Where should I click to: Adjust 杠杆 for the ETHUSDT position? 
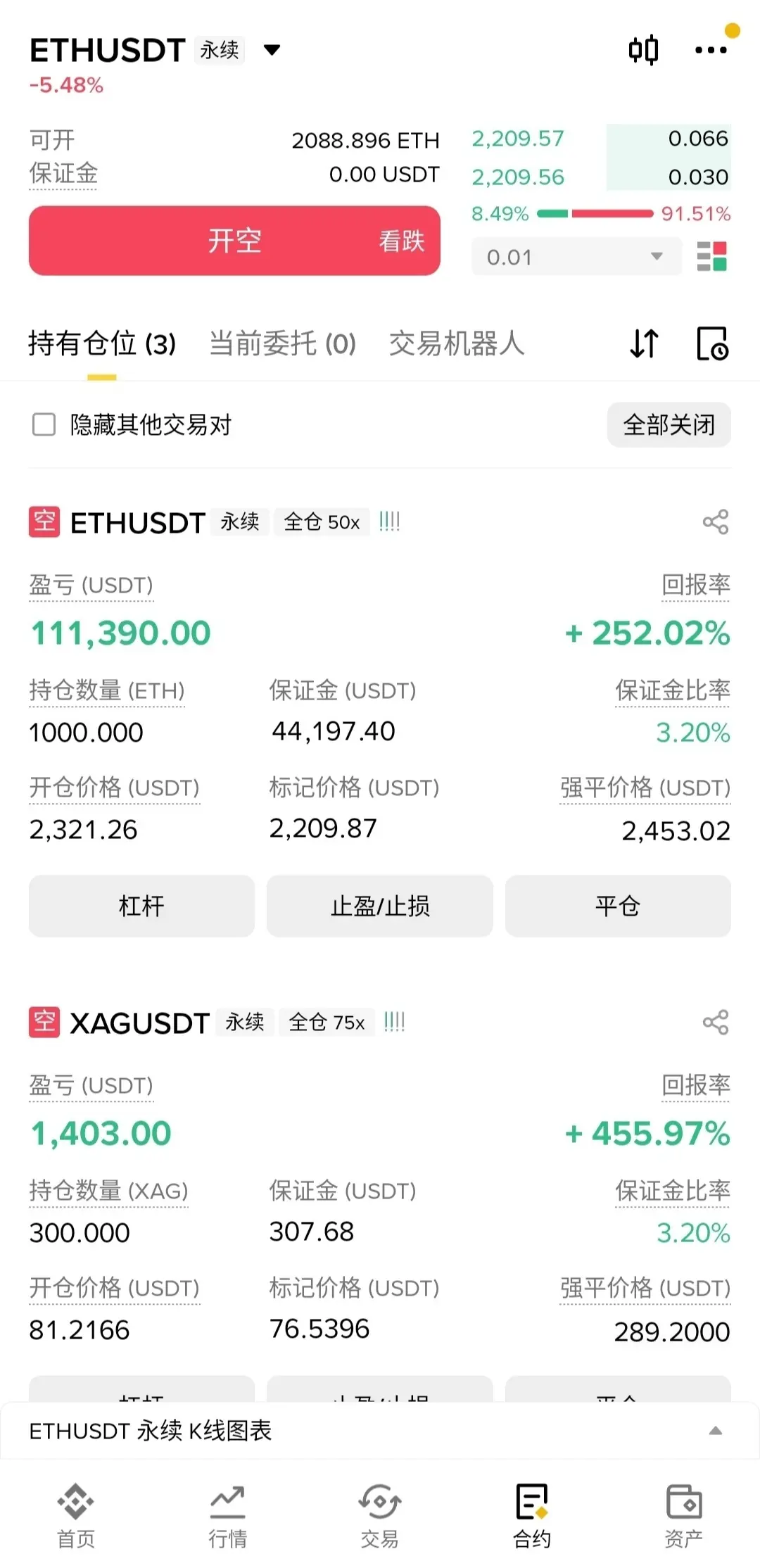pos(141,906)
